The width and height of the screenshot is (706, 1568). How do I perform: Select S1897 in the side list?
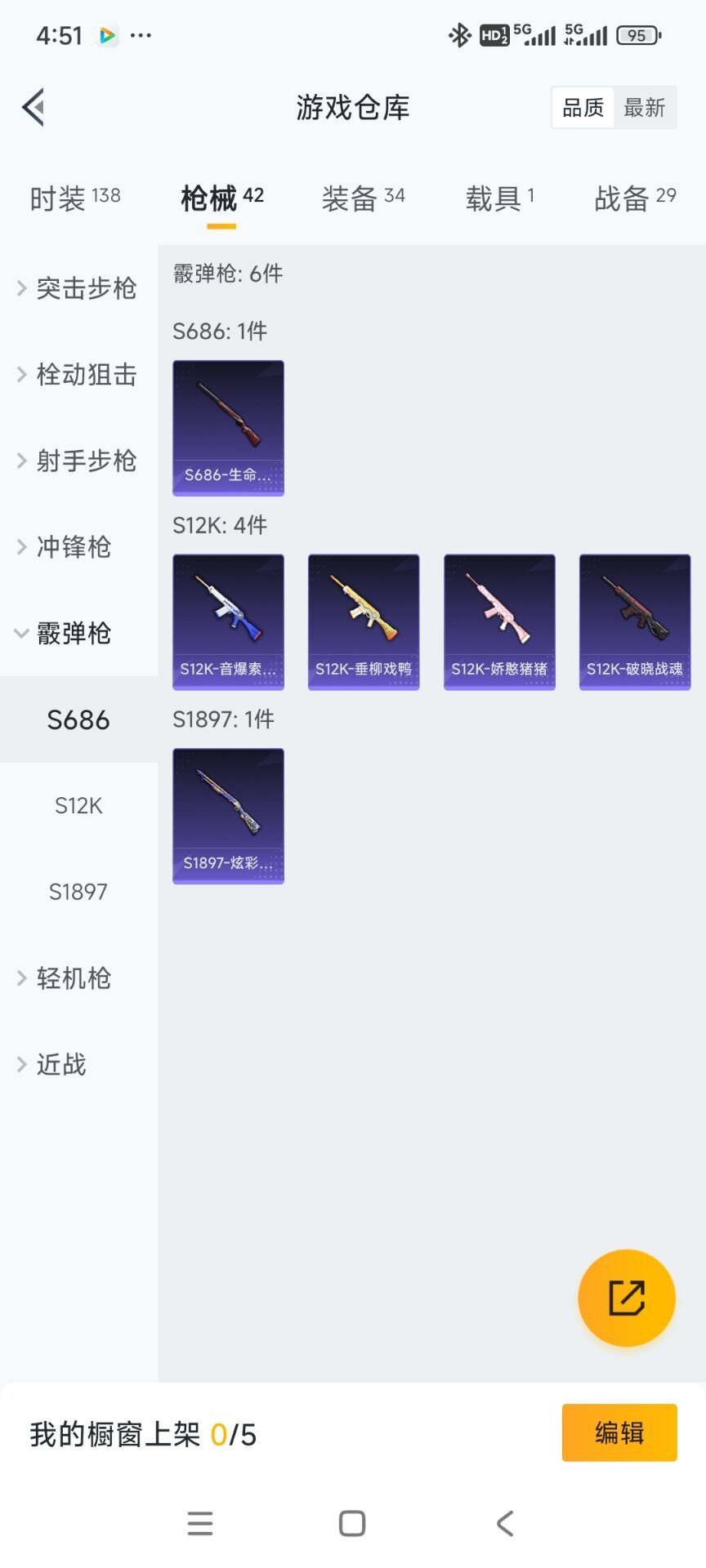pyautogui.click(x=78, y=892)
